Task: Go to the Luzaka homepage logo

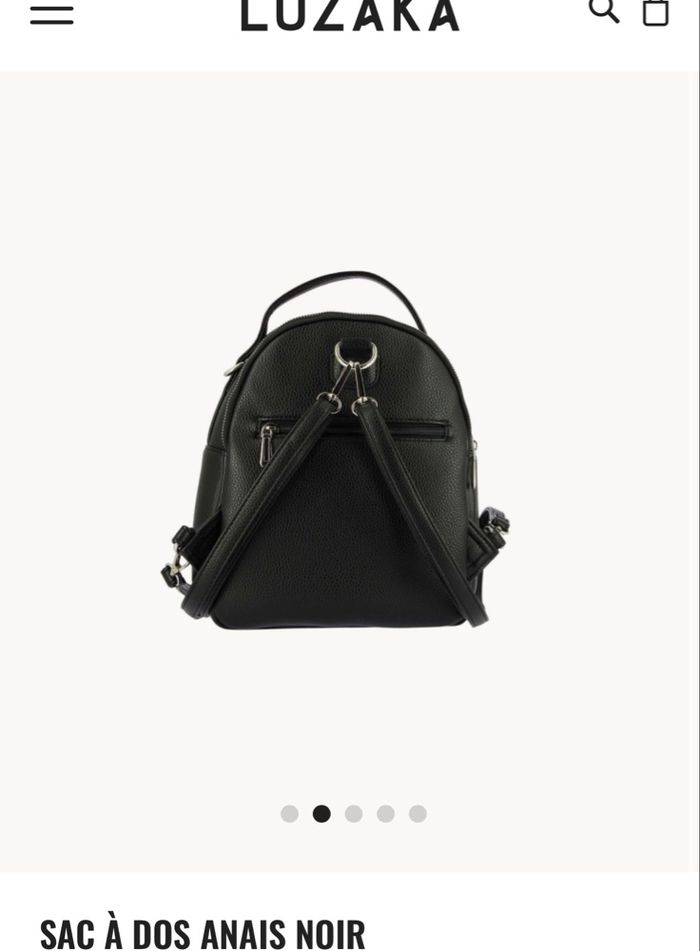Action: [x=350, y=14]
